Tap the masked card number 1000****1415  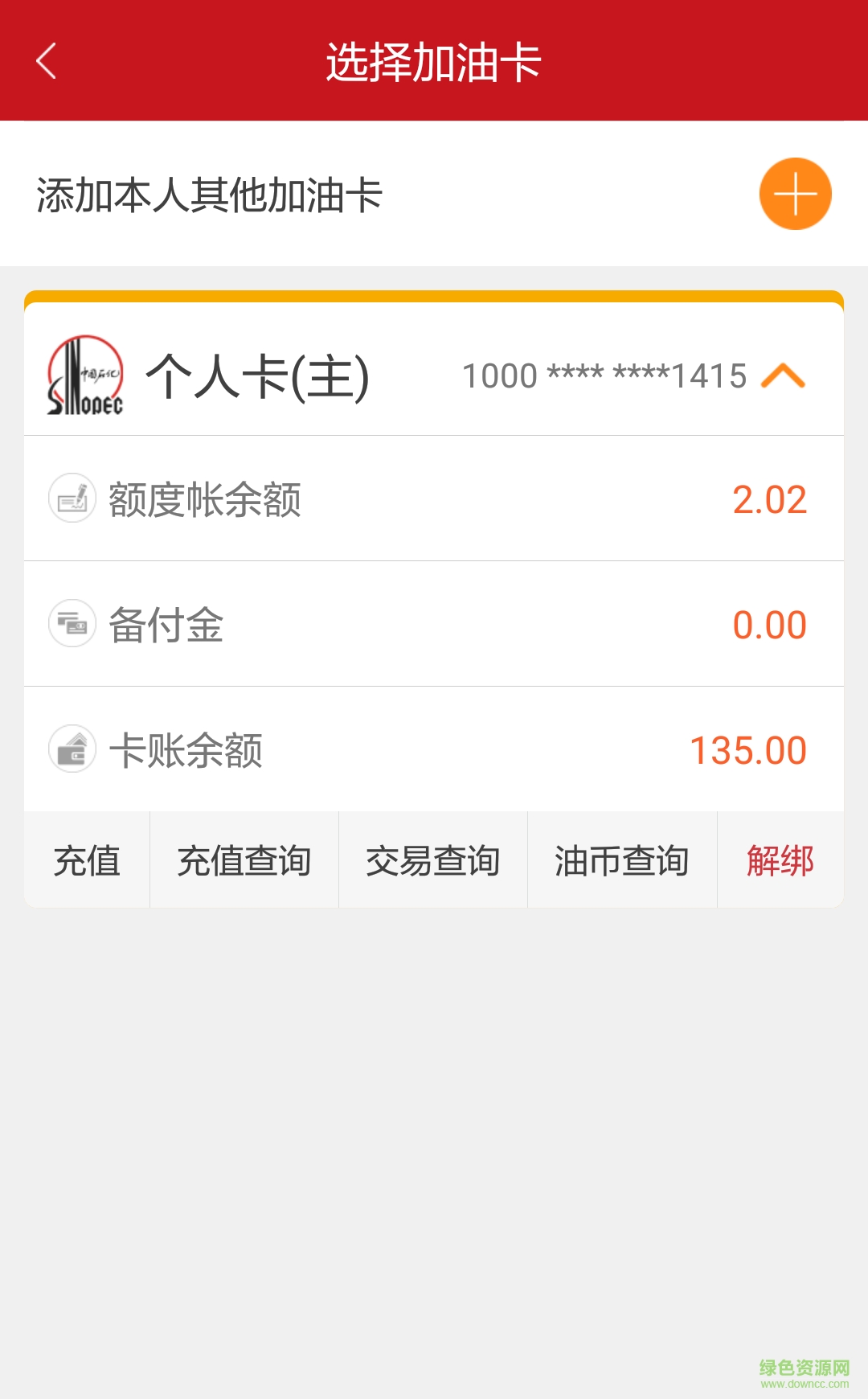pos(604,375)
